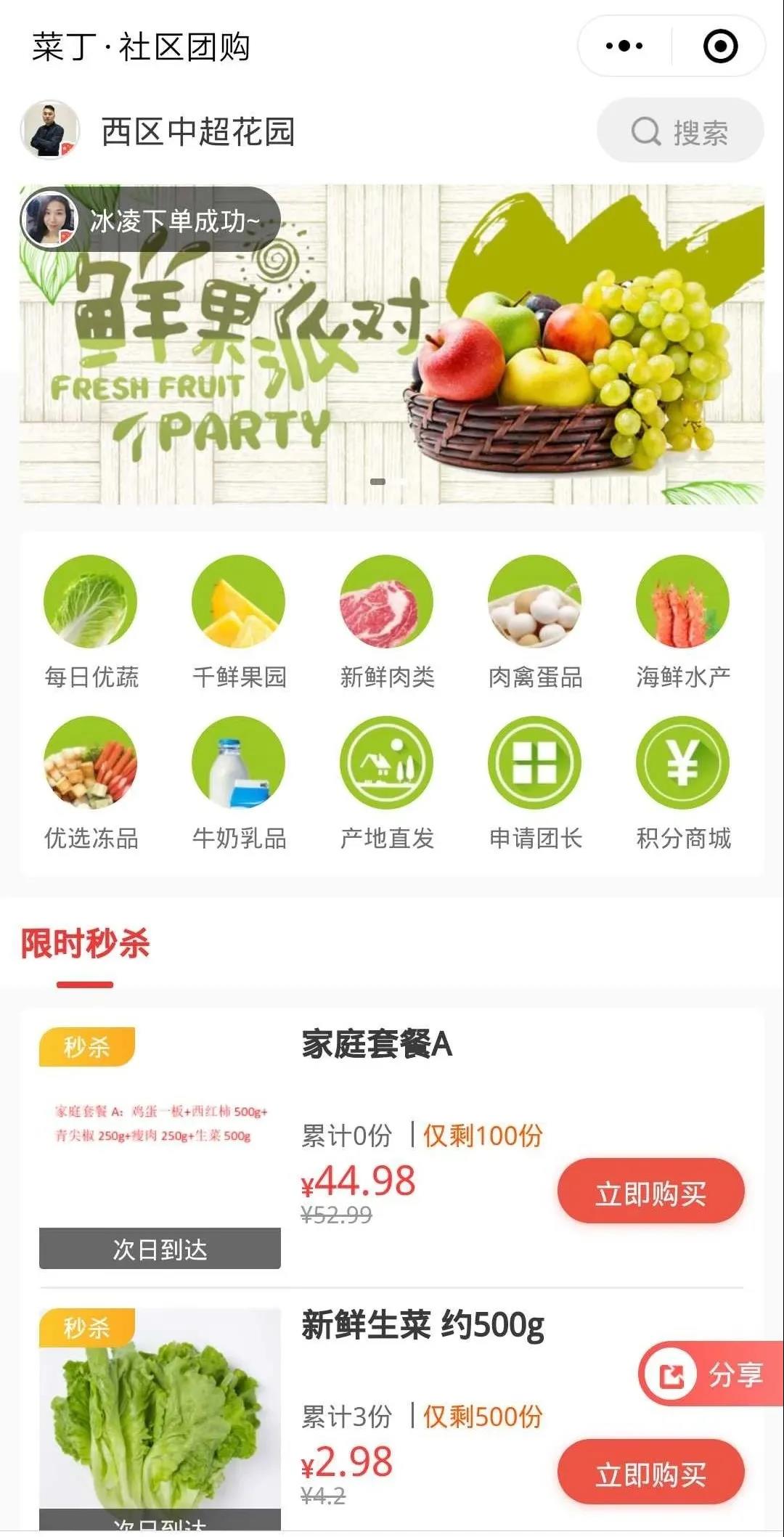View the 海鲜水产 category
The image size is (784, 1537).
[x=682, y=621]
